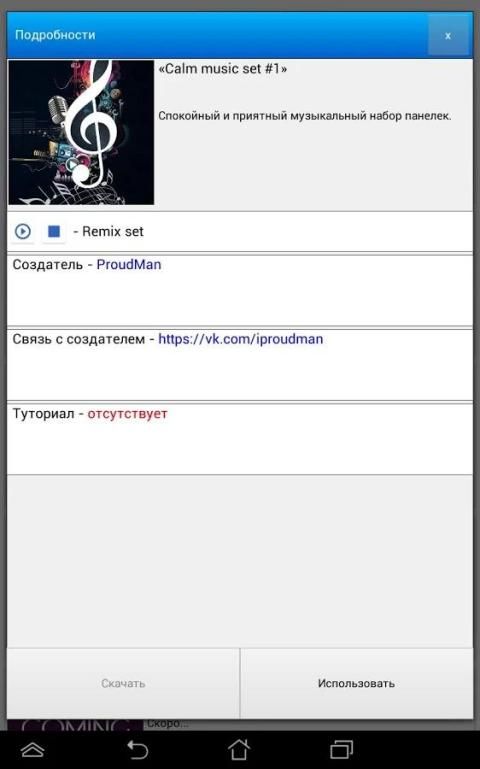The width and height of the screenshot is (480, 769).
Task: Close the Подробности dialog
Action: [x=447, y=35]
